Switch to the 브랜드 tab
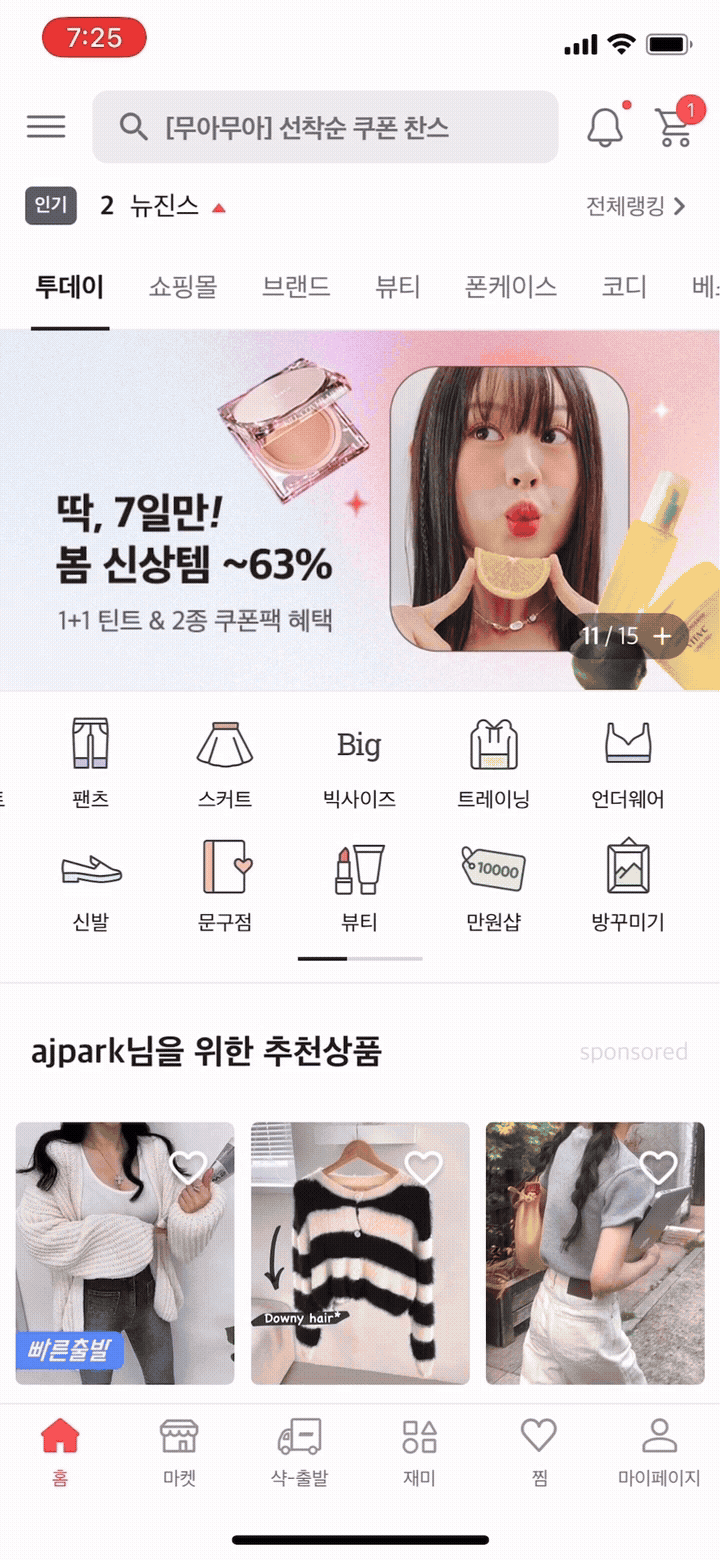 click(296, 287)
